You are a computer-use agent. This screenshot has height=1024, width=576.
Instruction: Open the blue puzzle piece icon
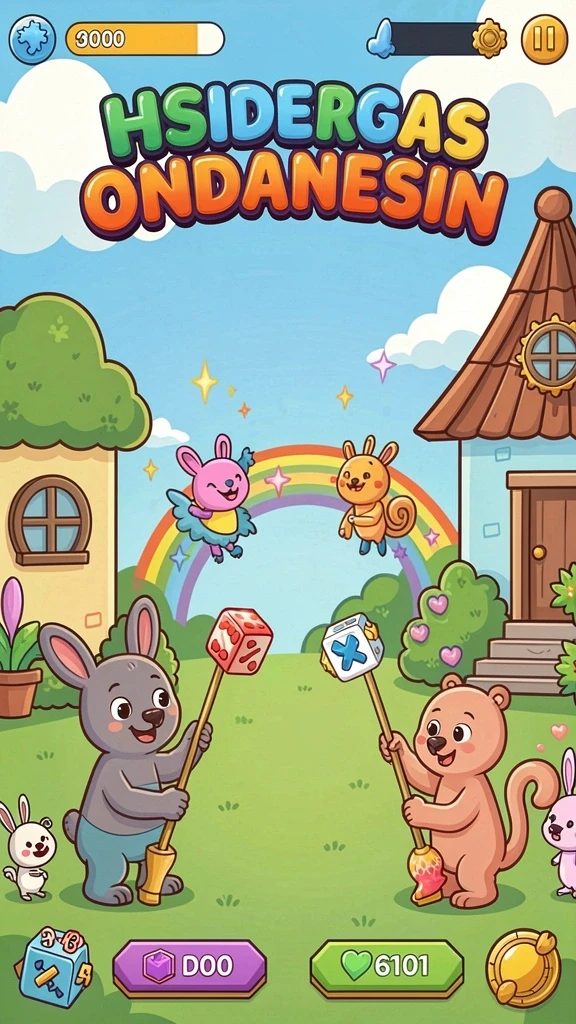point(33,39)
